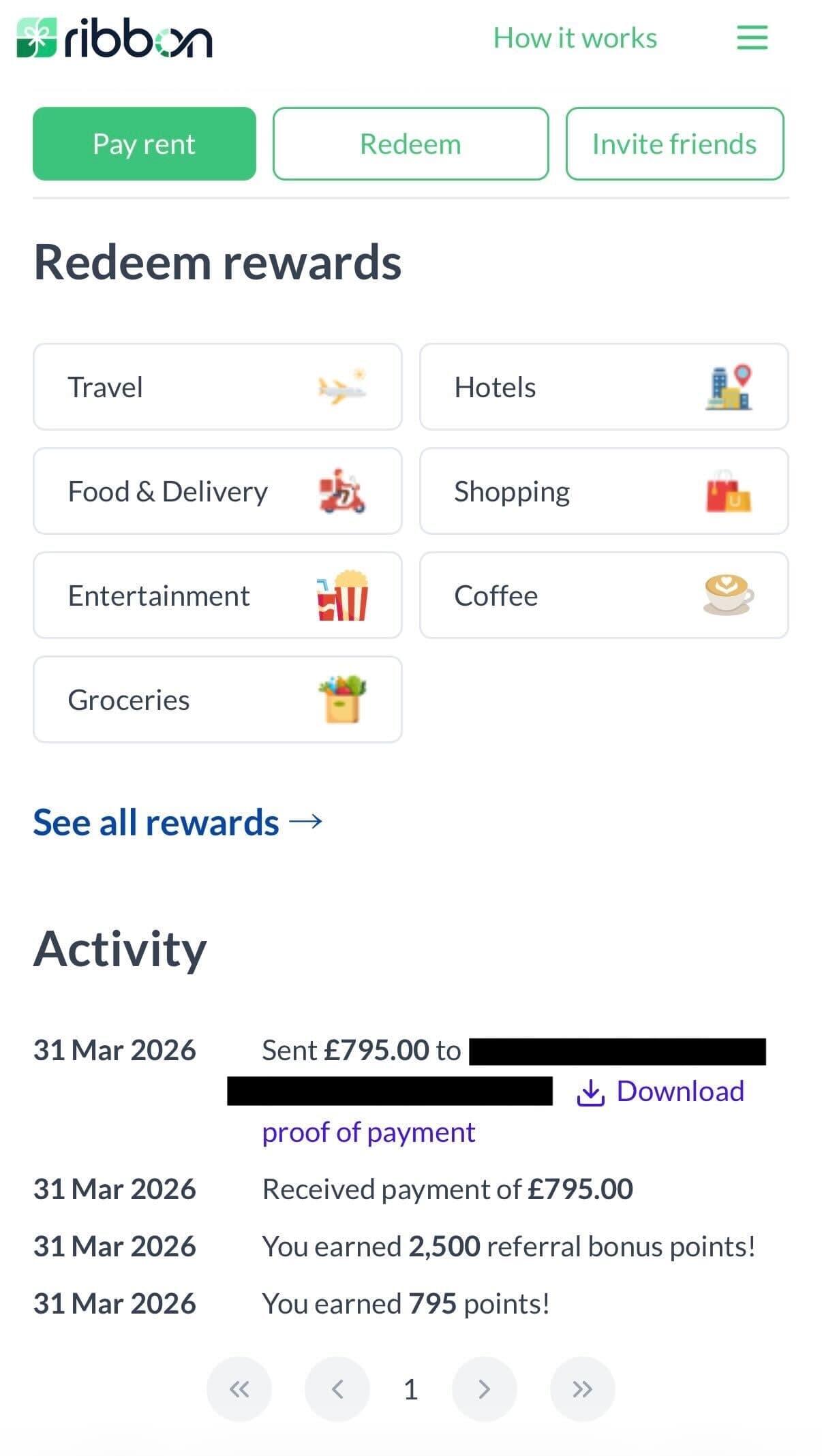Select page 1 in the activity pagination
822x1456 pixels.
[411, 1390]
